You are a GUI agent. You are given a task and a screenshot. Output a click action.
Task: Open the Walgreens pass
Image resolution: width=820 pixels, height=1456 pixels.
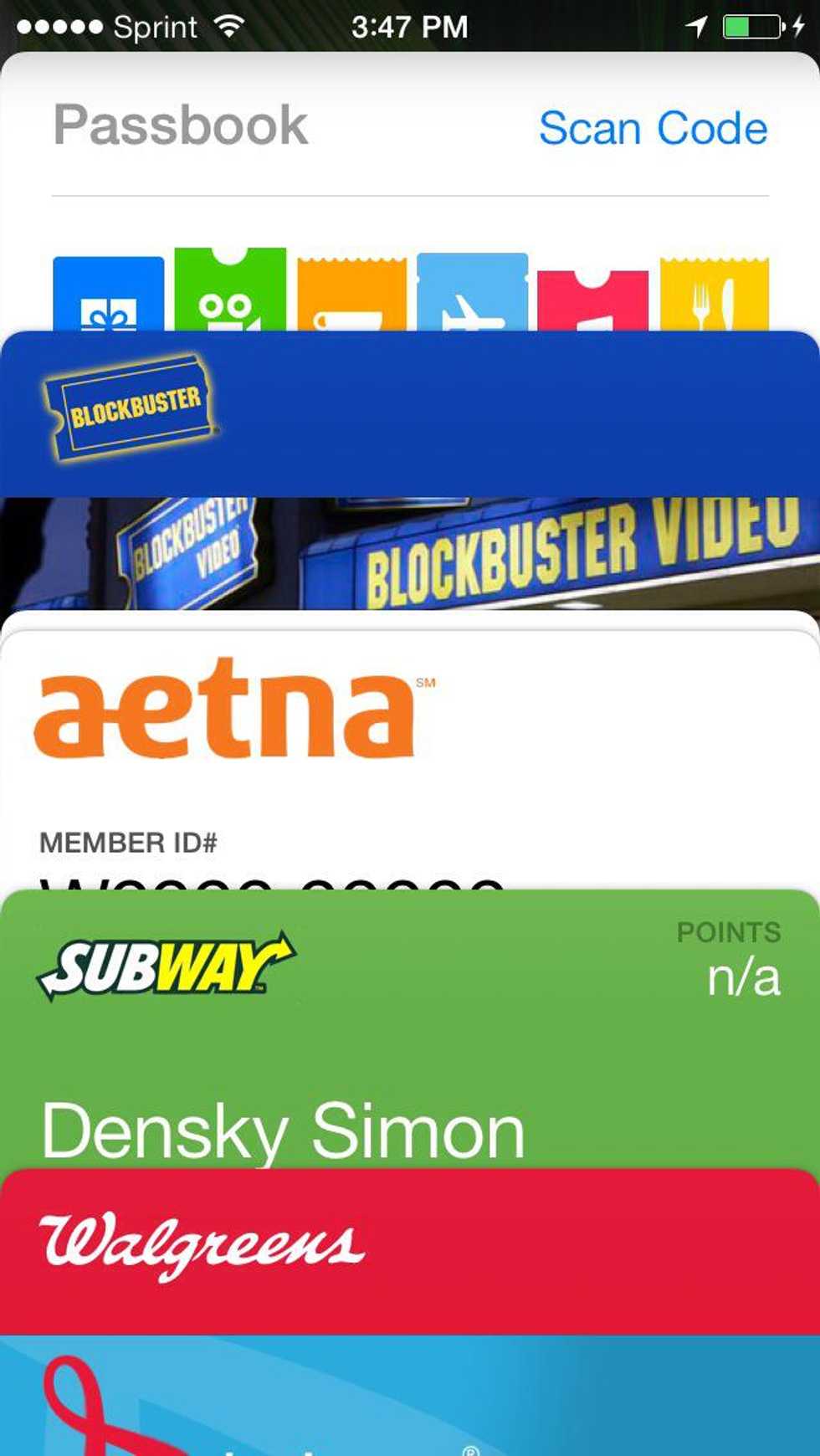point(410,1247)
